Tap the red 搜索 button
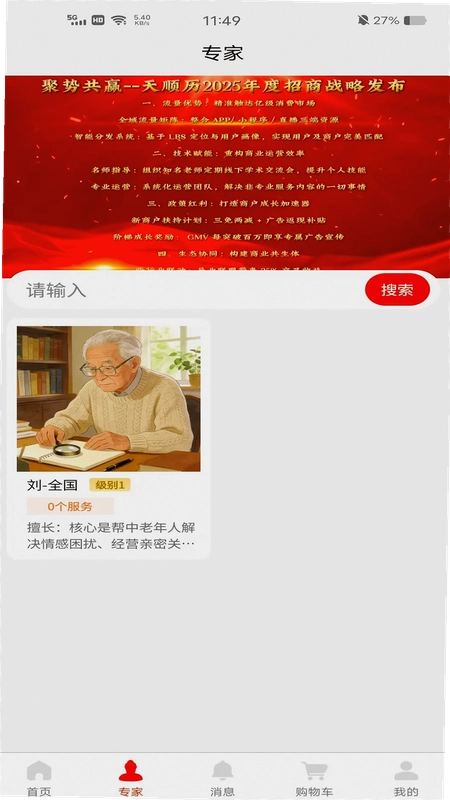Screen dimensions: 450x800 (397, 290)
